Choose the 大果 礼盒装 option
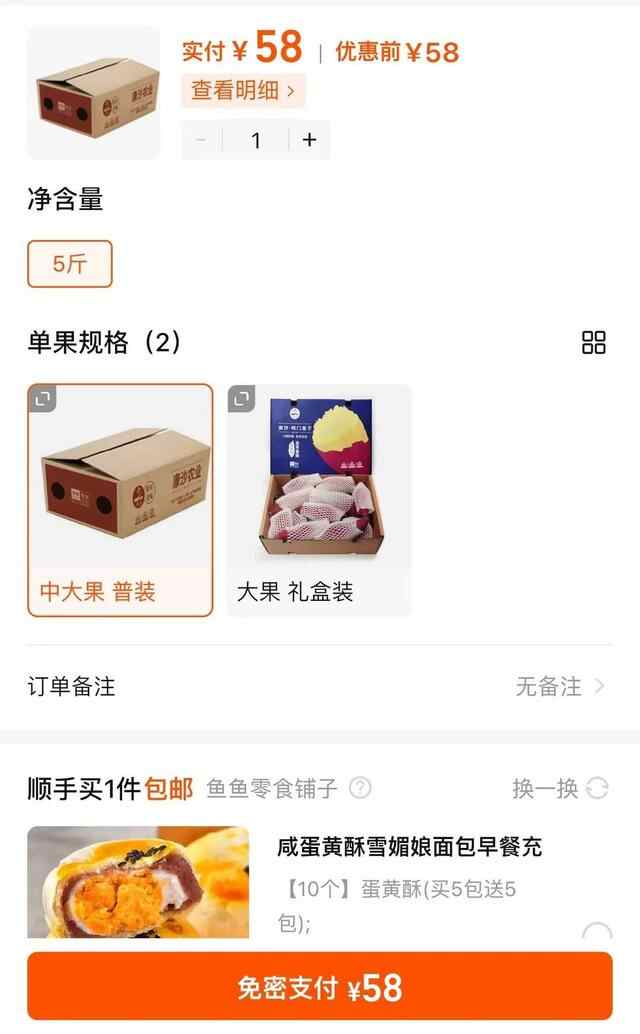This screenshot has width=640, height=1034. click(319, 499)
